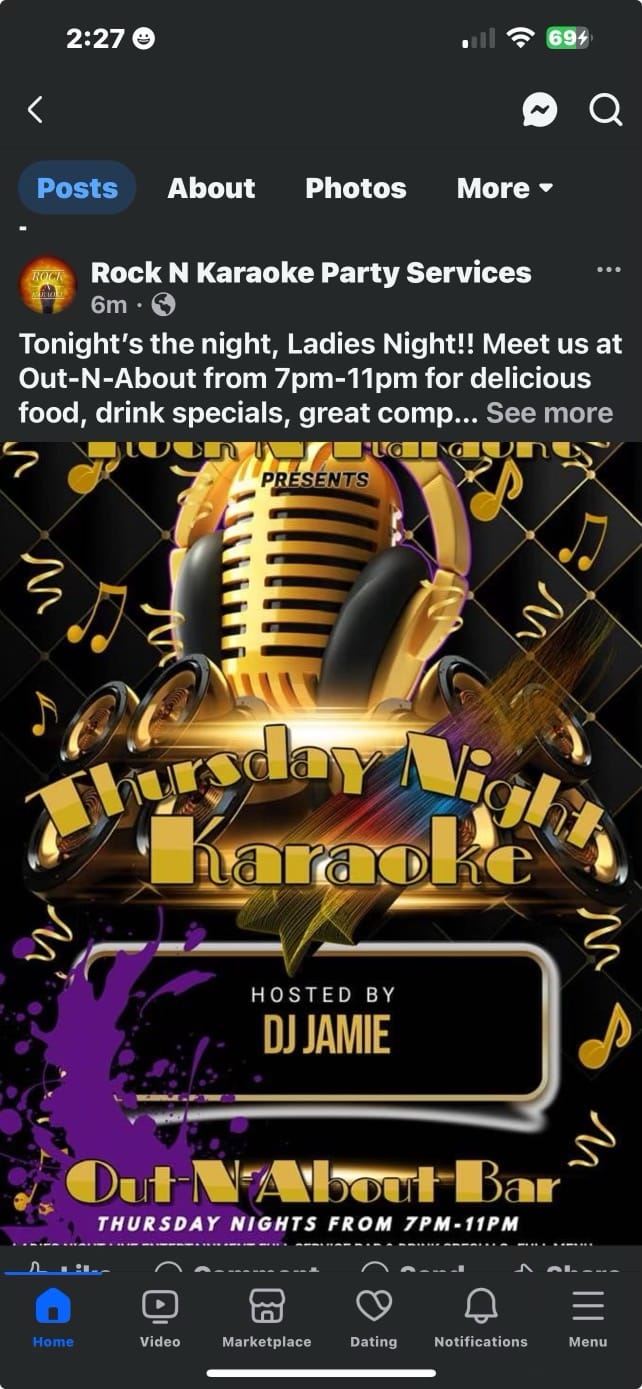Viewport: 642px width, 1389px height.
Task: Open the post's three-dot options menu
Action: 608,270
